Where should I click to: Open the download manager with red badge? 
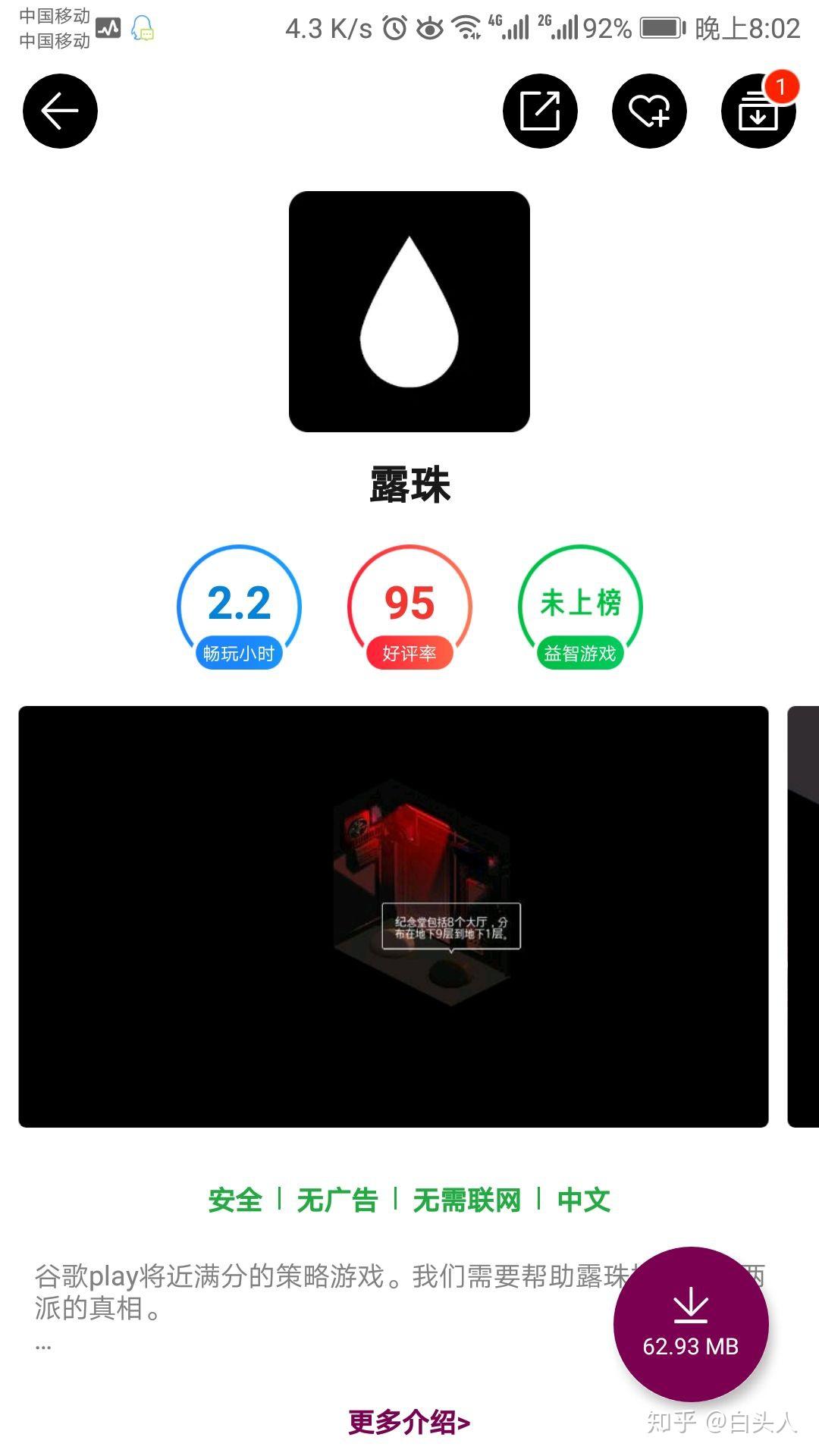(758, 111)
